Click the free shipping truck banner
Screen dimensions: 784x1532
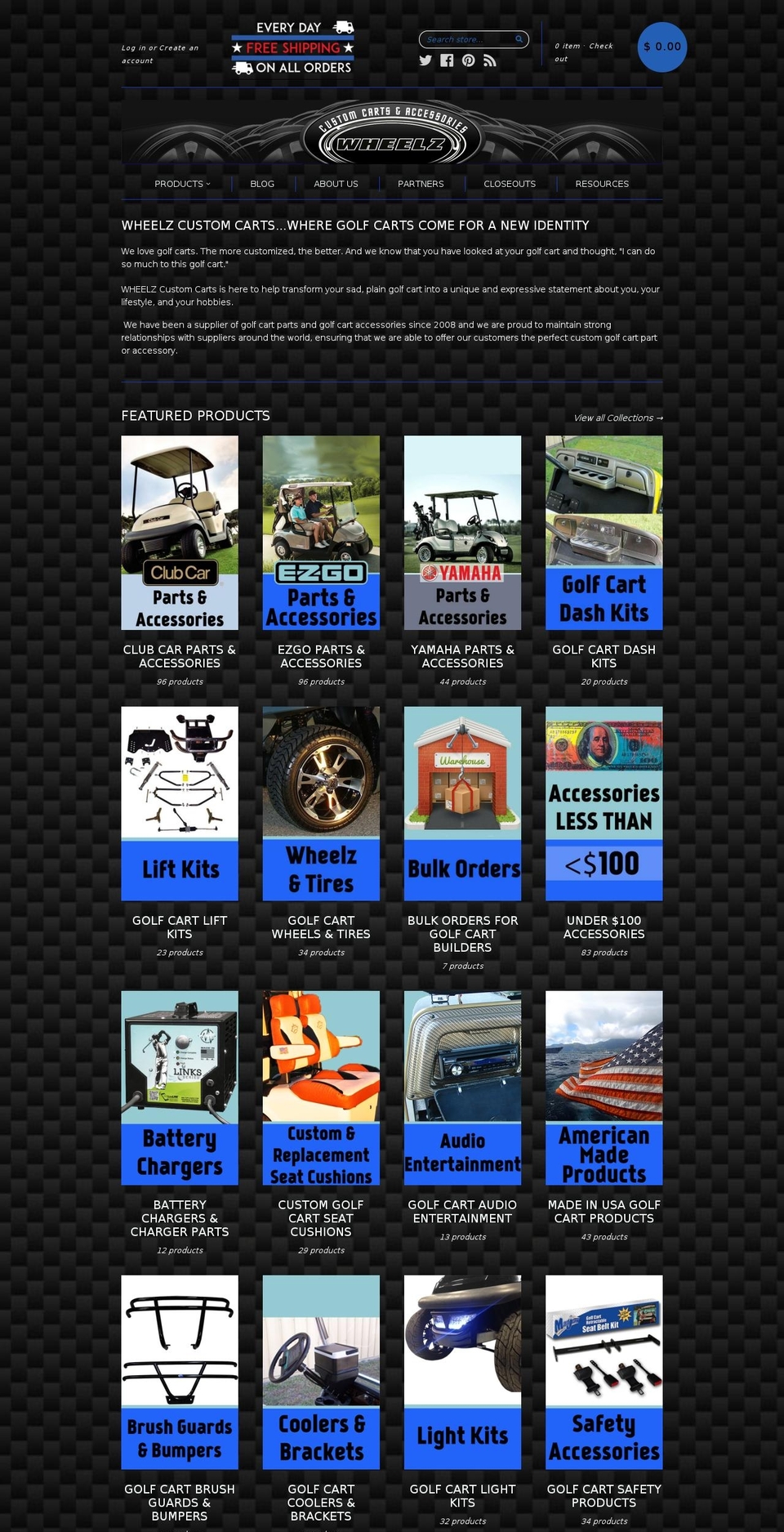pos(292,47)
